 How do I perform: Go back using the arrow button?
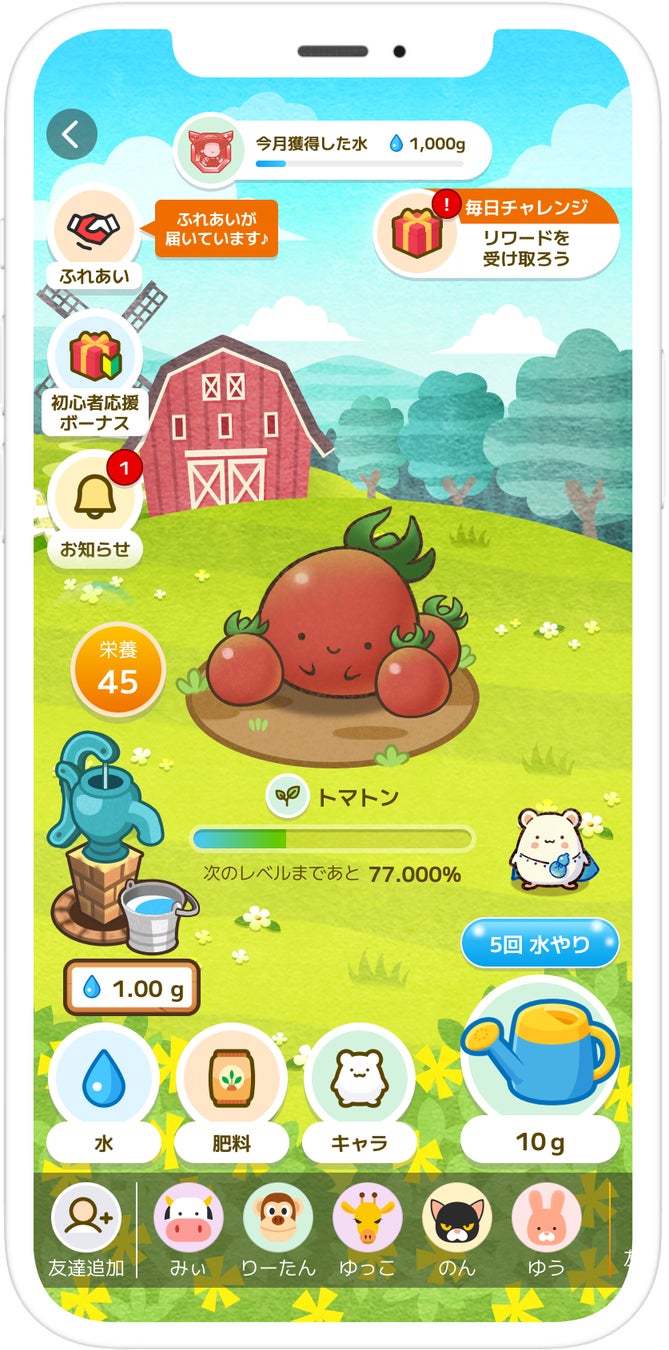coord(72,134)
